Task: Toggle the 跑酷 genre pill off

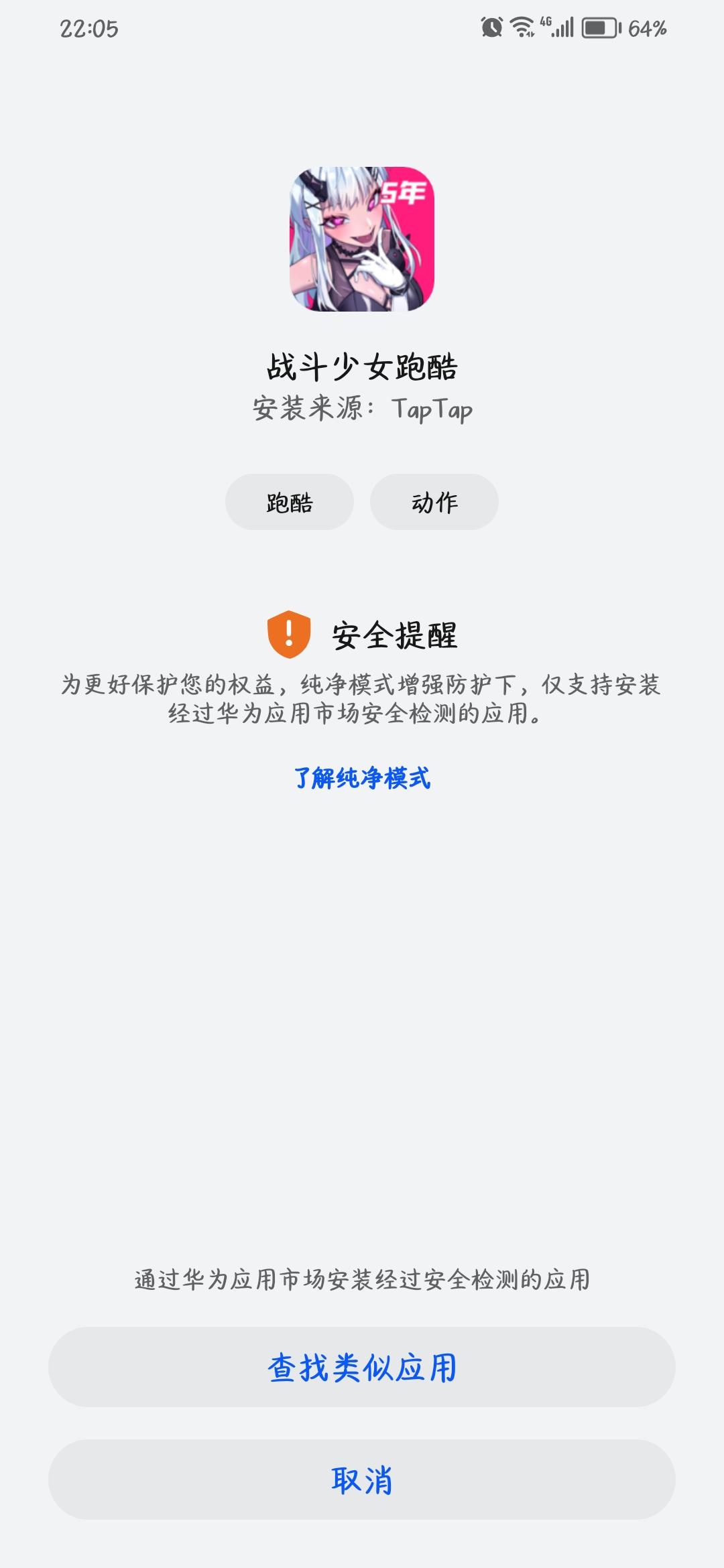Action: coord(290,501)
